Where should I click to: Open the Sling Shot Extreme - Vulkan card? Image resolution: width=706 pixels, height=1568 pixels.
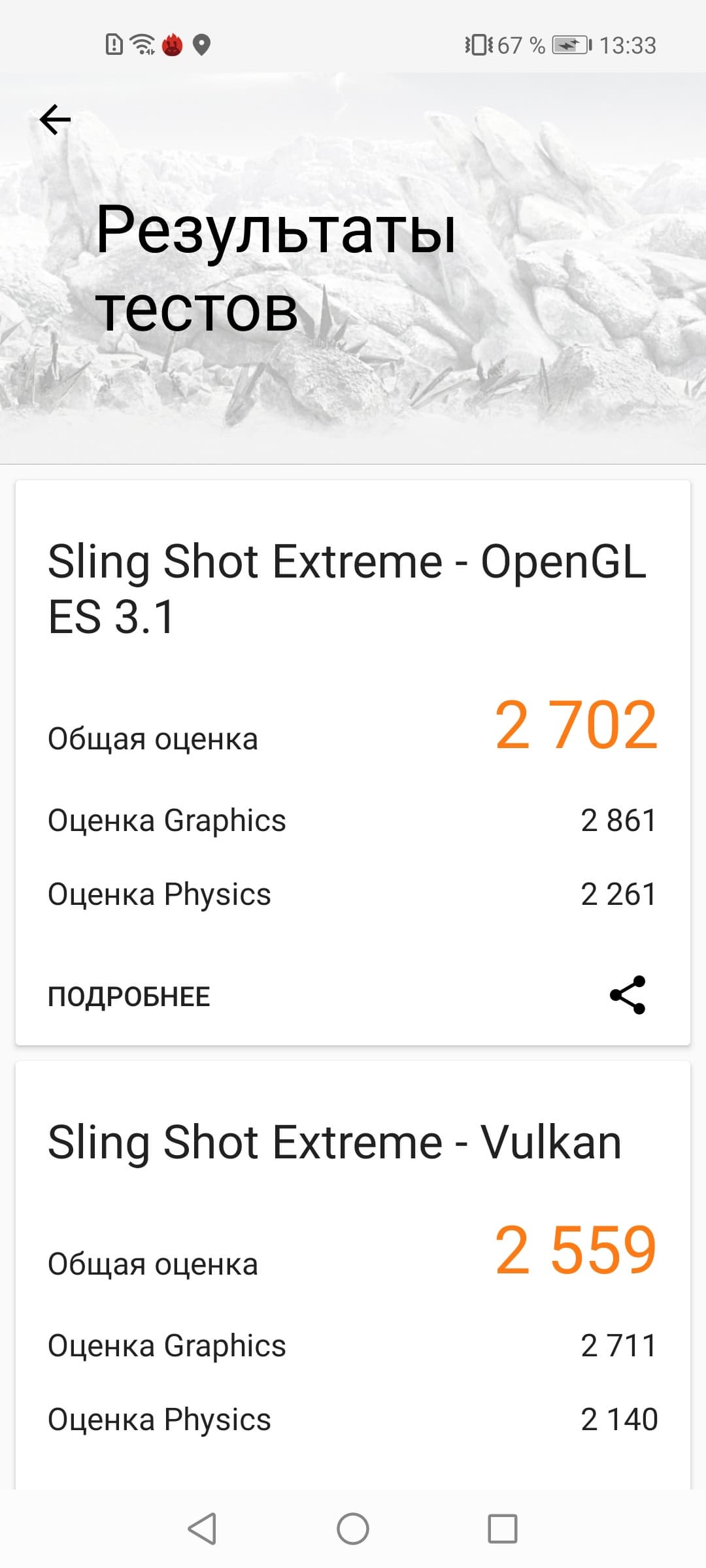(x=335, y=1143)
